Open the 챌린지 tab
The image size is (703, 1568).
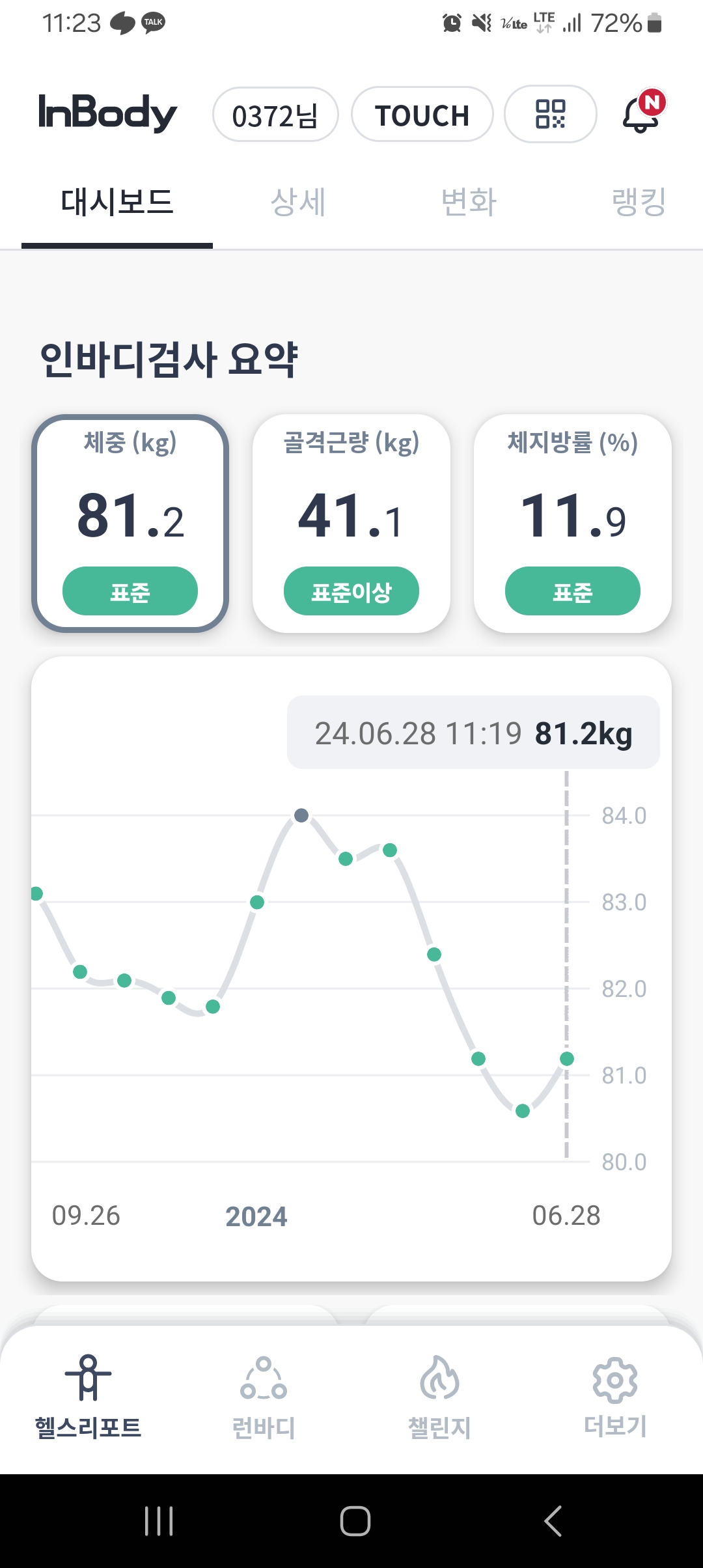(439, 1397)
